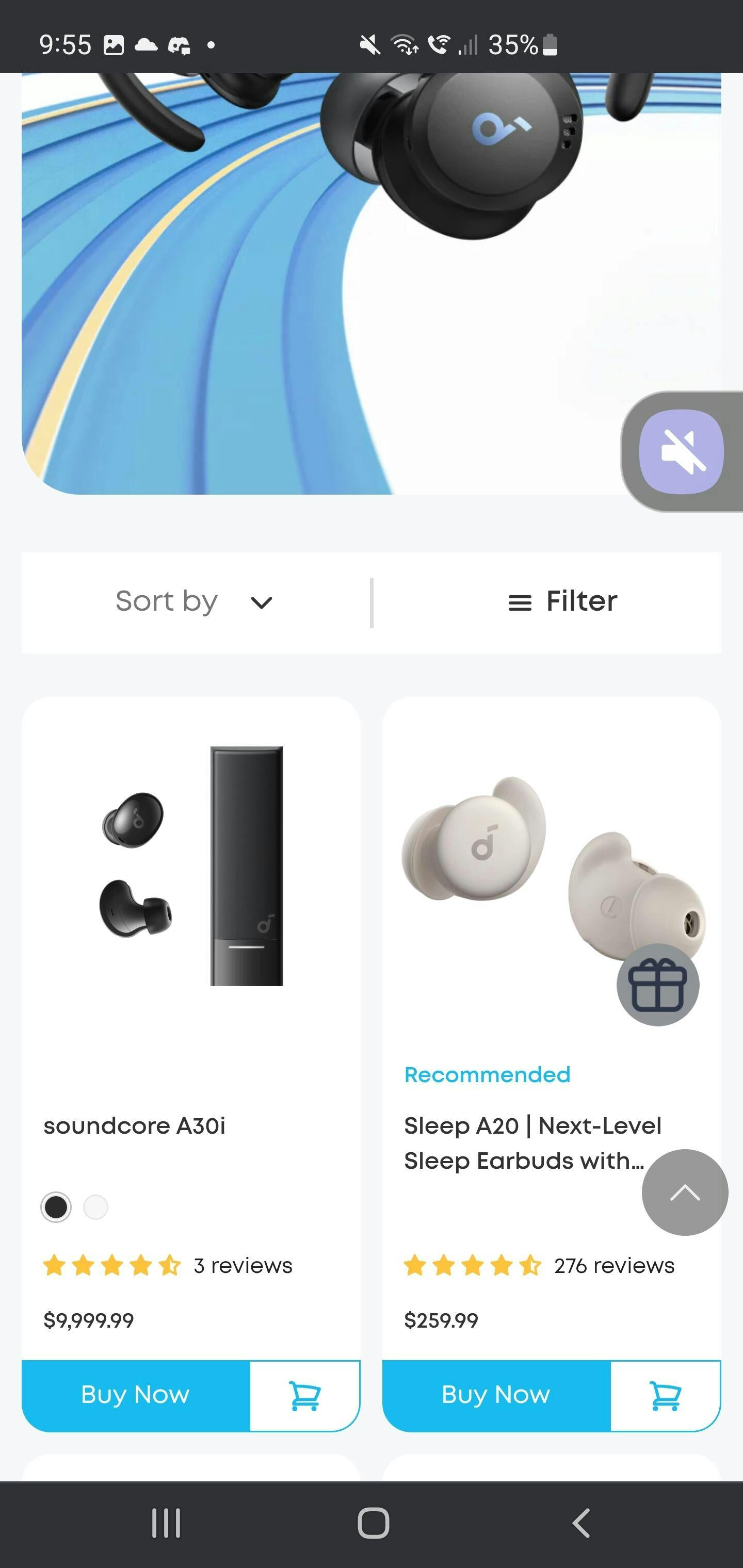Screen dimensions: 743x1568
Task: Select black color for soundcore A30i
Action: pos(56,1207)
